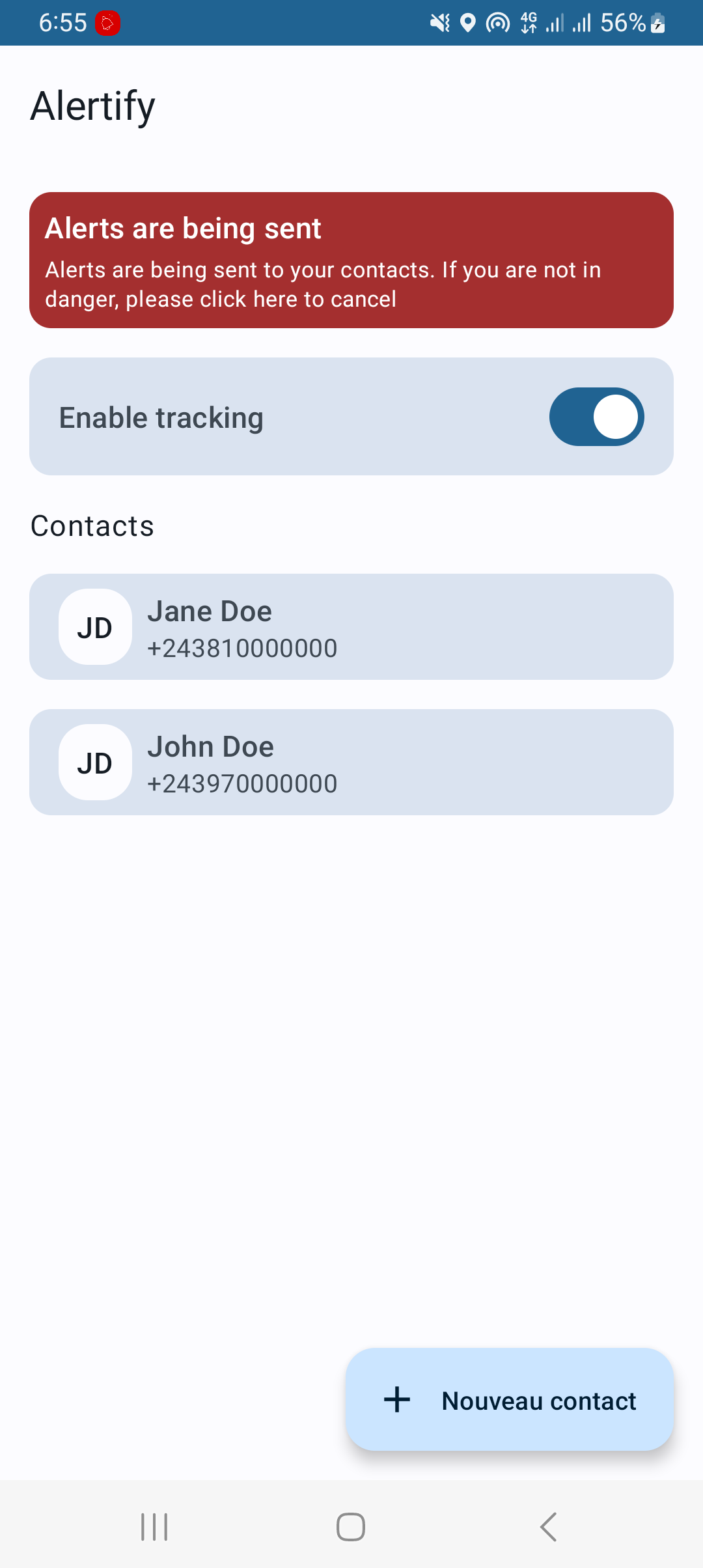Open the recent apps overview
The width and height of the screenshot is (703, 1568).
pos(154,1527)
